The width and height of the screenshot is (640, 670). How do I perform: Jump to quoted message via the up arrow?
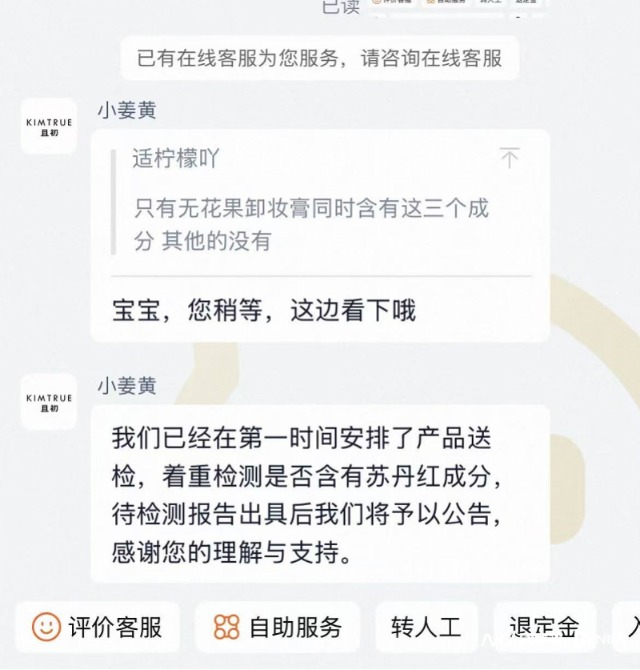(x=510, y=158)
